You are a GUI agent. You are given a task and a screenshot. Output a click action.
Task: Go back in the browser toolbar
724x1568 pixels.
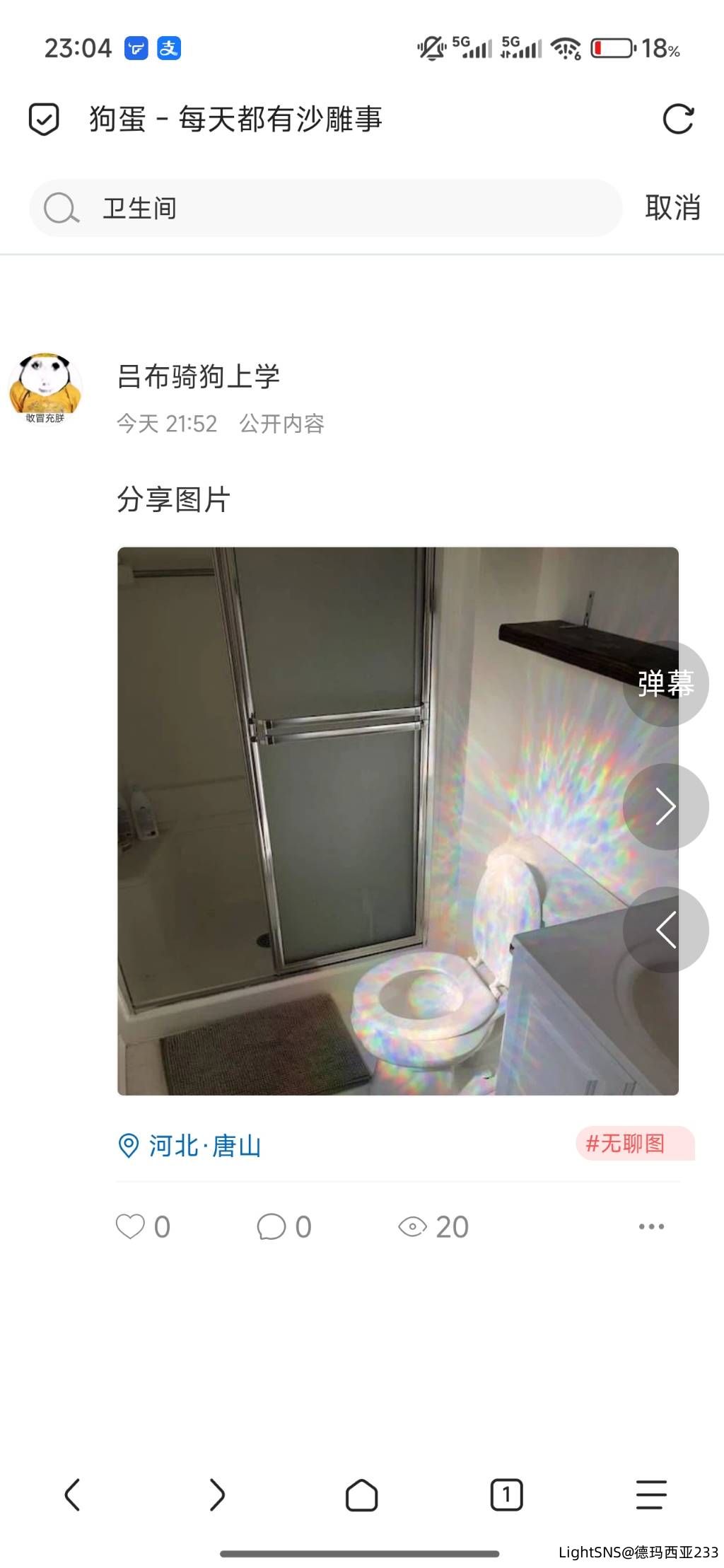pyautogui.click(x=72, y=1494)
